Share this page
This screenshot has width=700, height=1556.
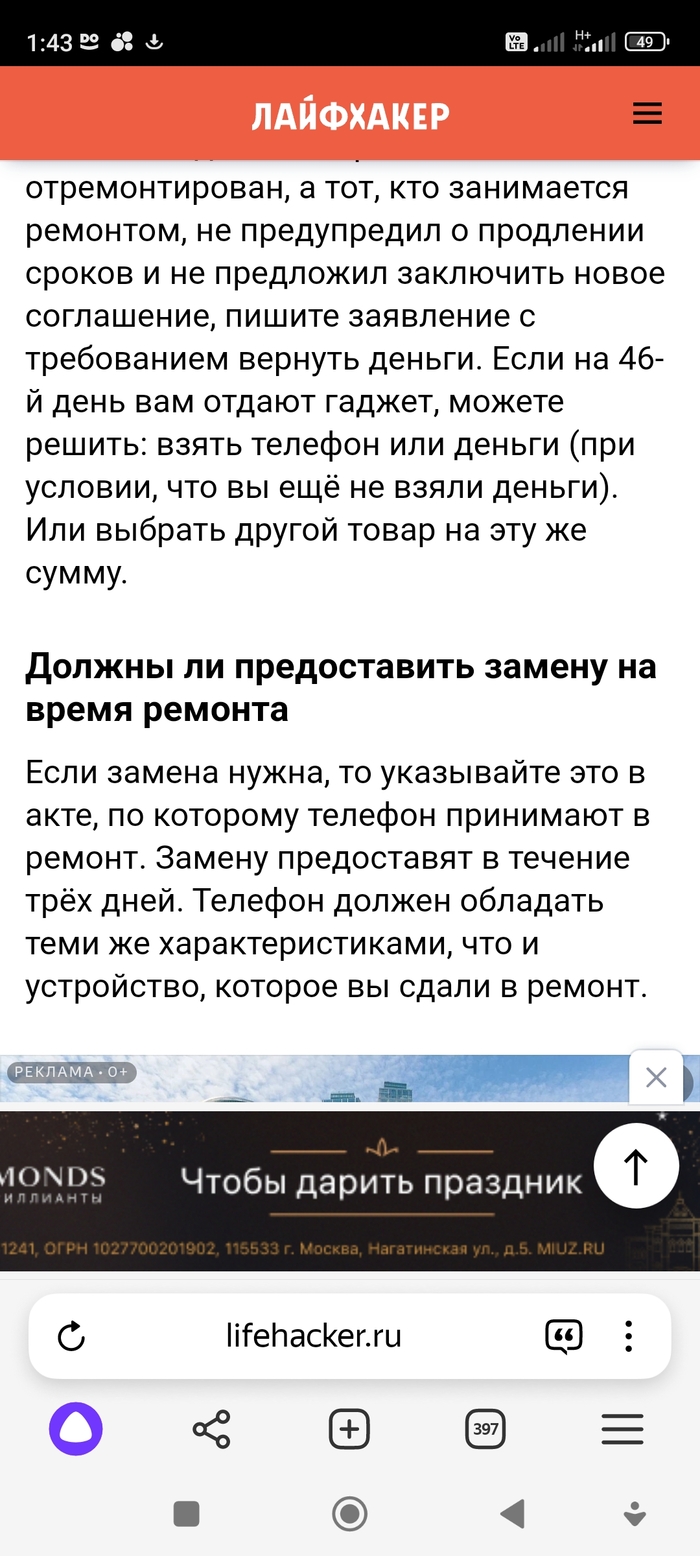[211, 1429]
